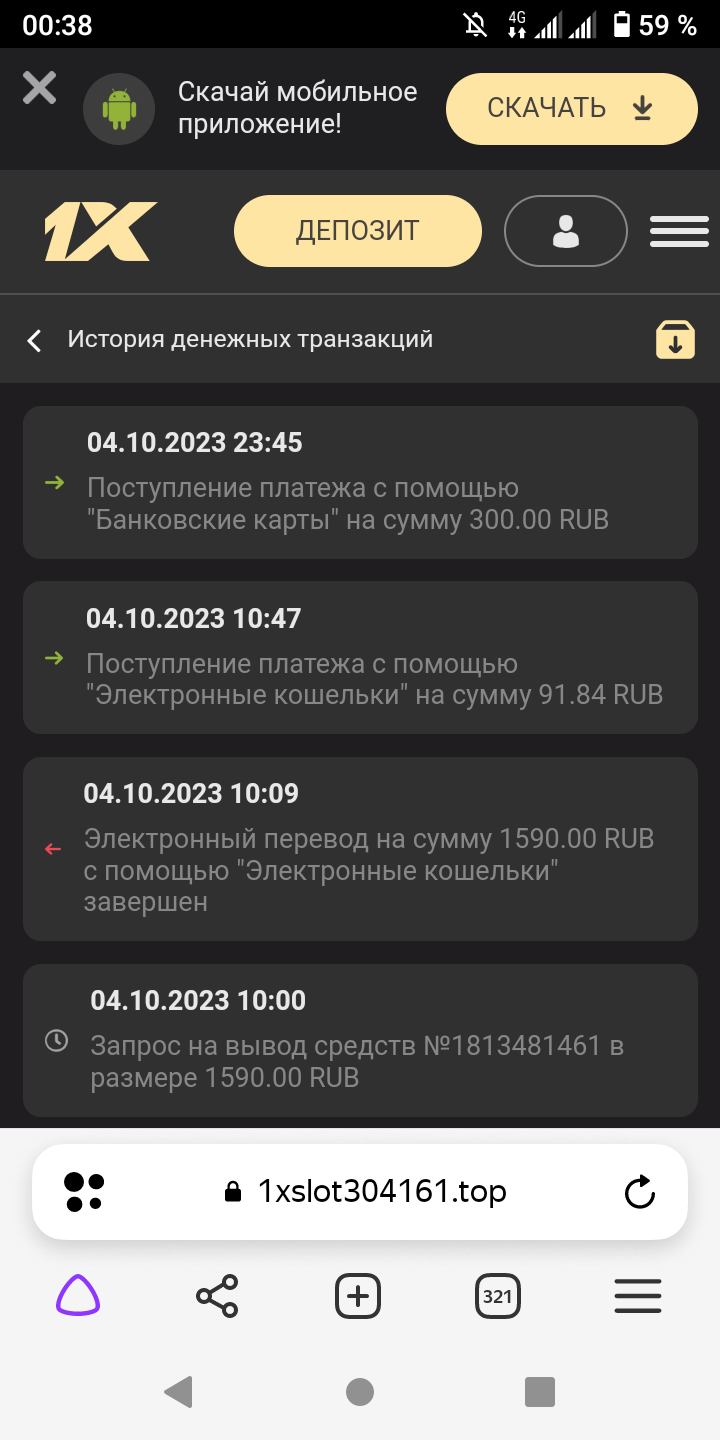The width and height of the screenshot is (720, 1440).
Task: Share the current page
Action: coord(217,1296)
